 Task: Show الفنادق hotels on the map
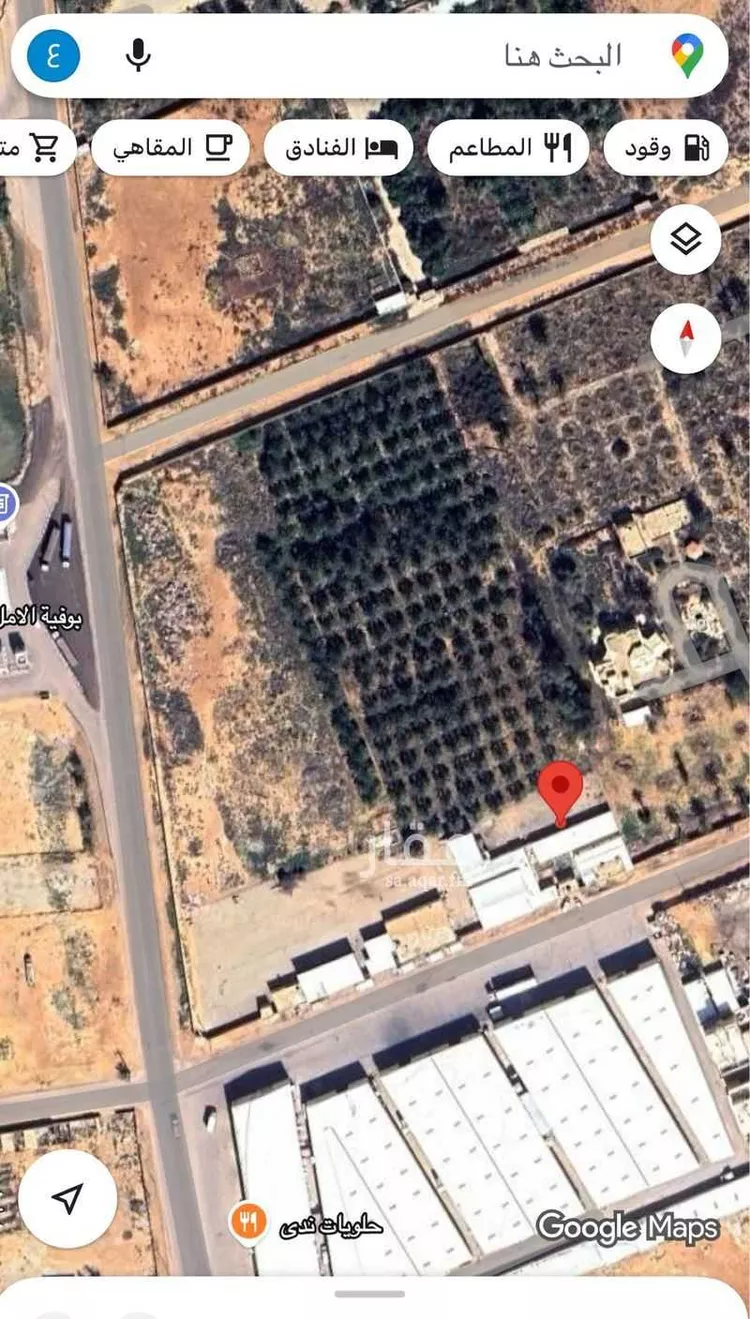point(338,148)
